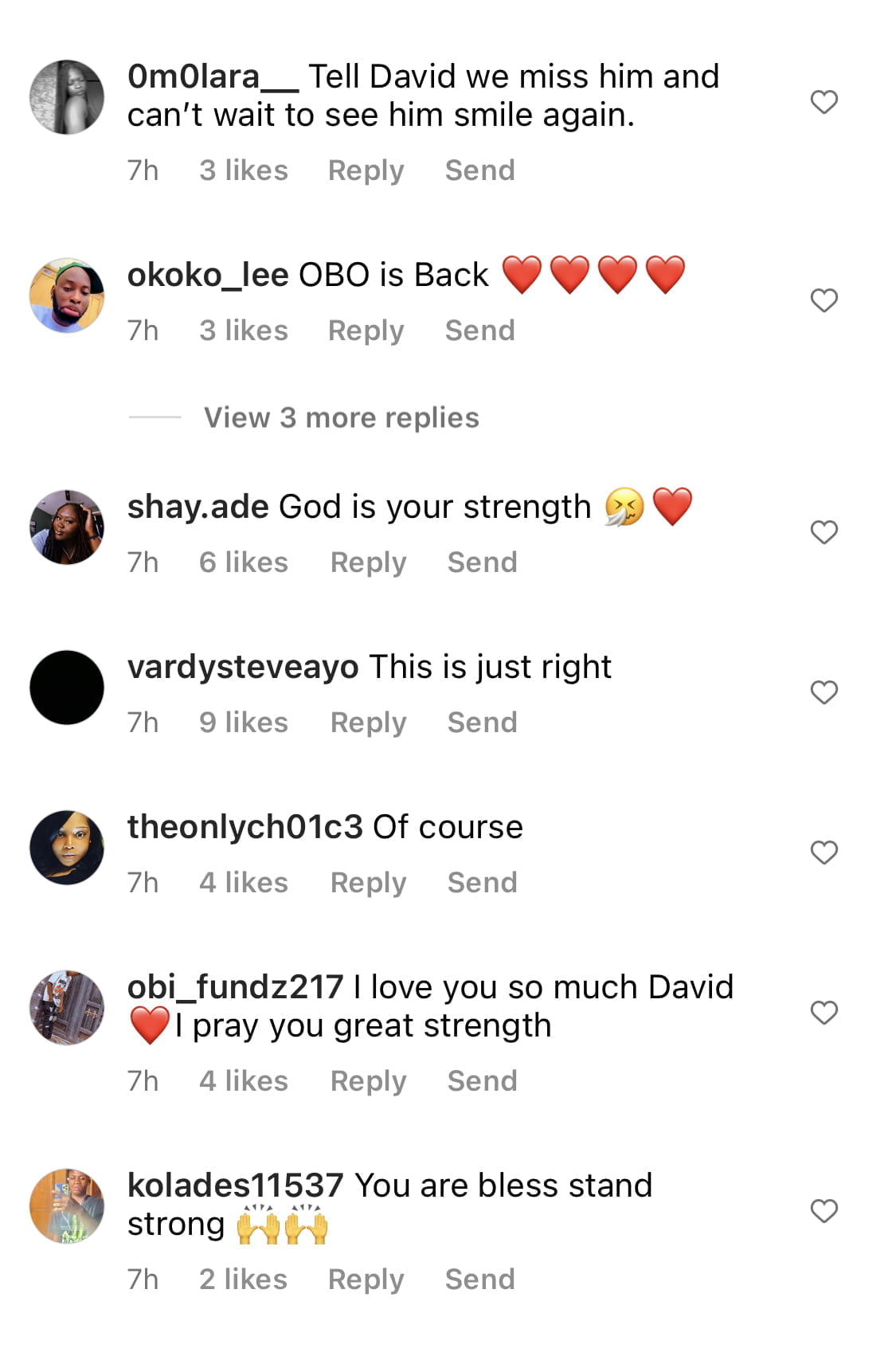This screenshot has height=1360, width=896.
Task: Send theonlych01c3's comment to someone
Action: coord(482,883)
